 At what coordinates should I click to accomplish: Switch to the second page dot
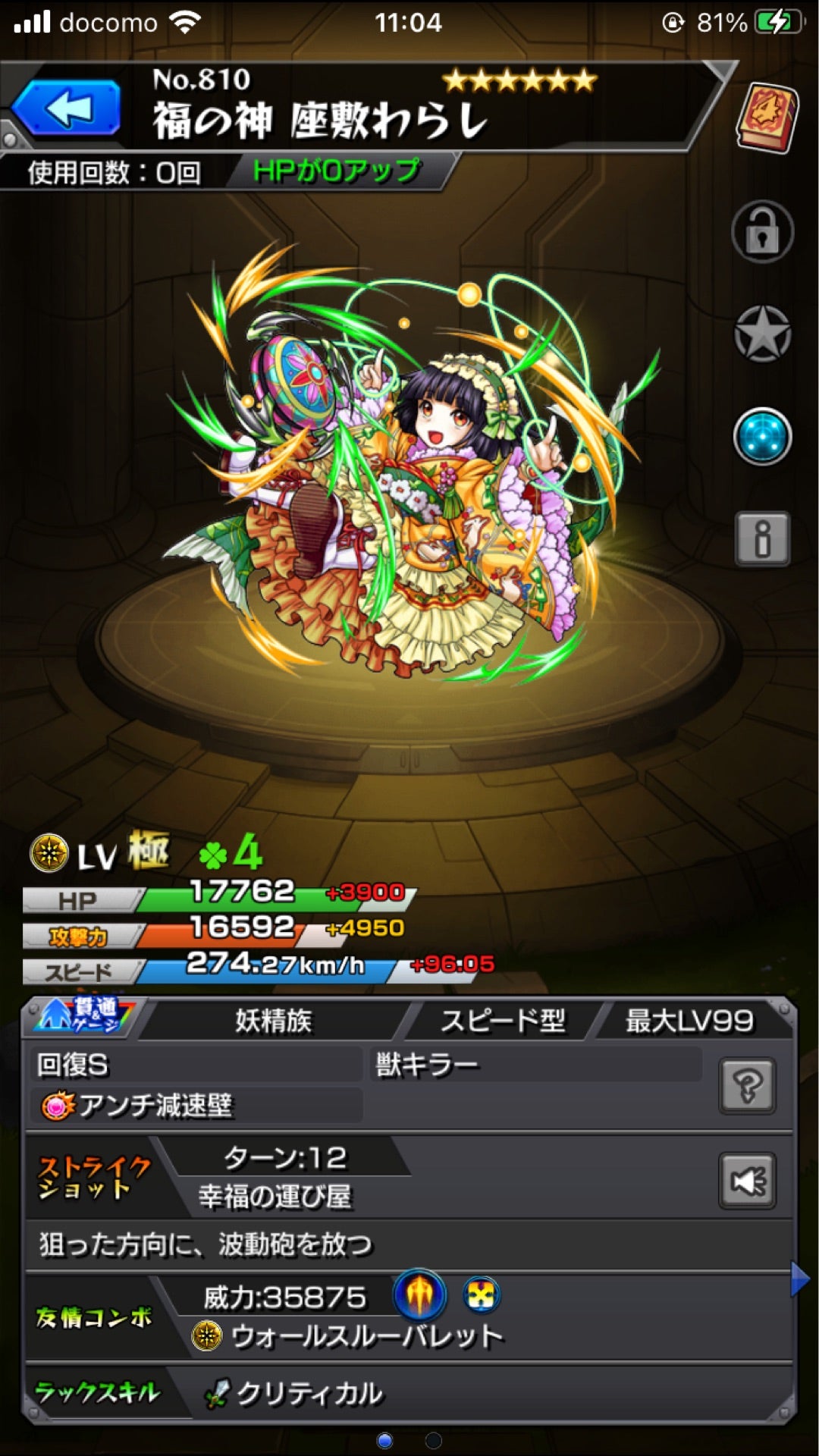click(433, 1439)
